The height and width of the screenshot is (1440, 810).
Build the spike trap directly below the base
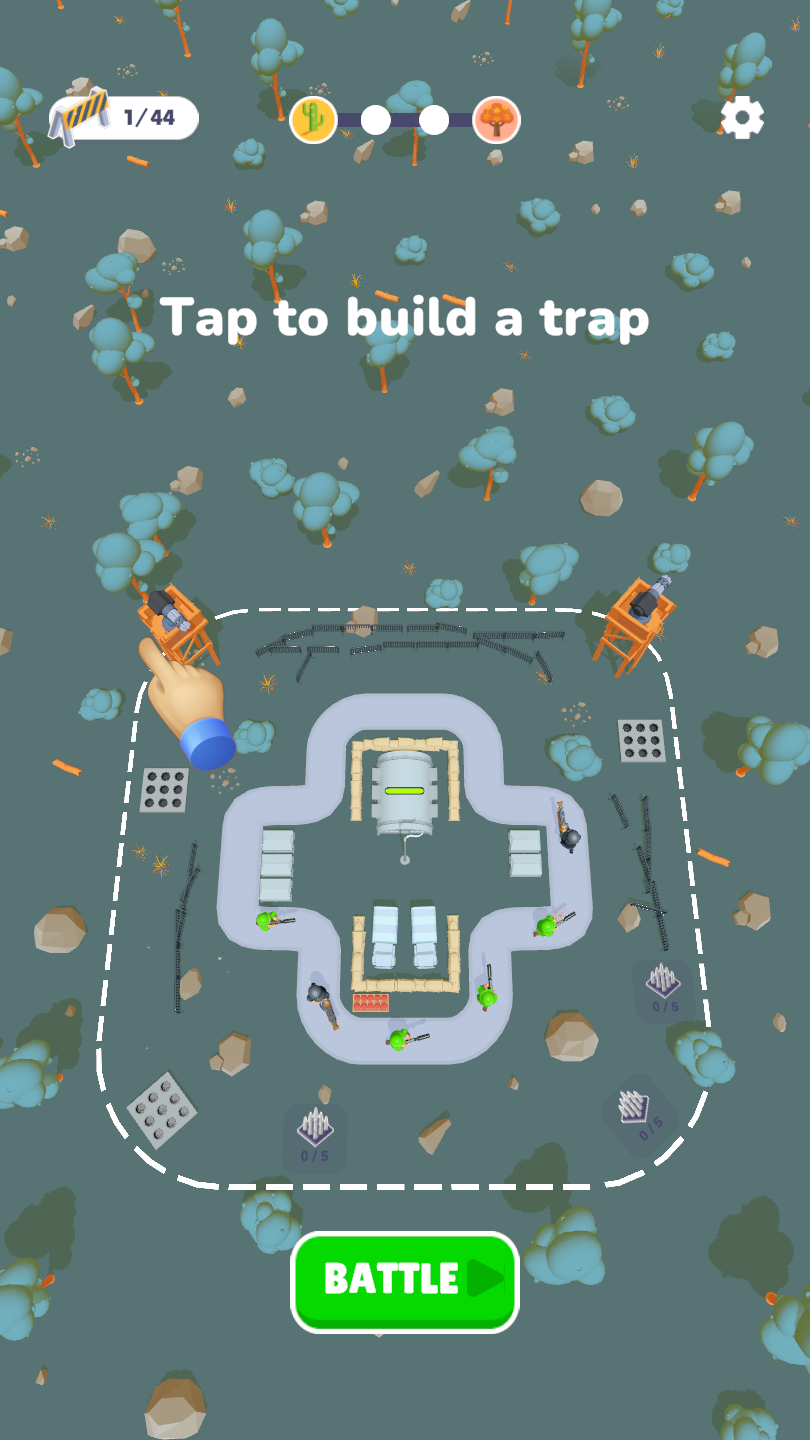point(315,1136)
